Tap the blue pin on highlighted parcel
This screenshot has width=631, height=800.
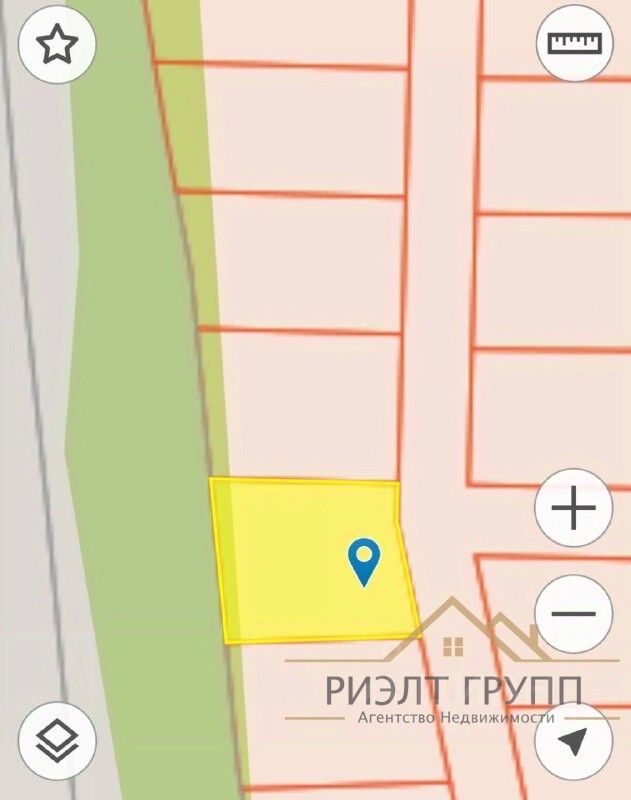363,561
